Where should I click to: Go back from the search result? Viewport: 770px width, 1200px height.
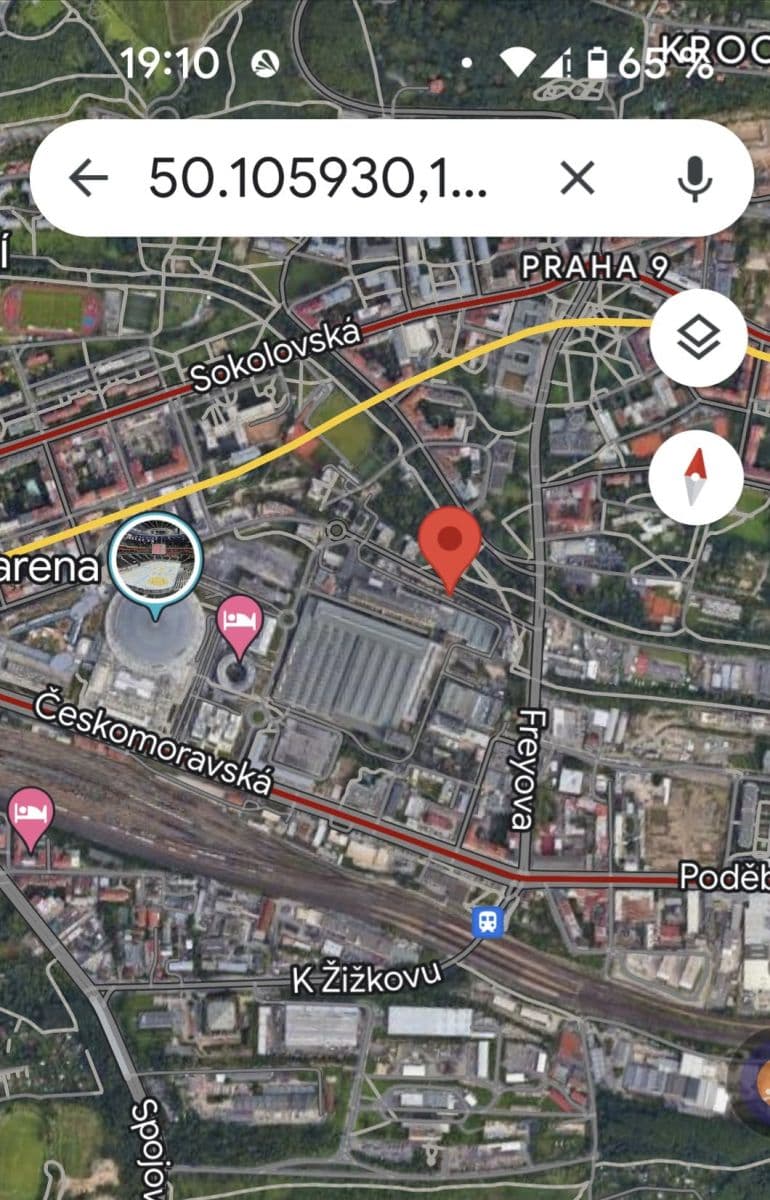point(88,179)
